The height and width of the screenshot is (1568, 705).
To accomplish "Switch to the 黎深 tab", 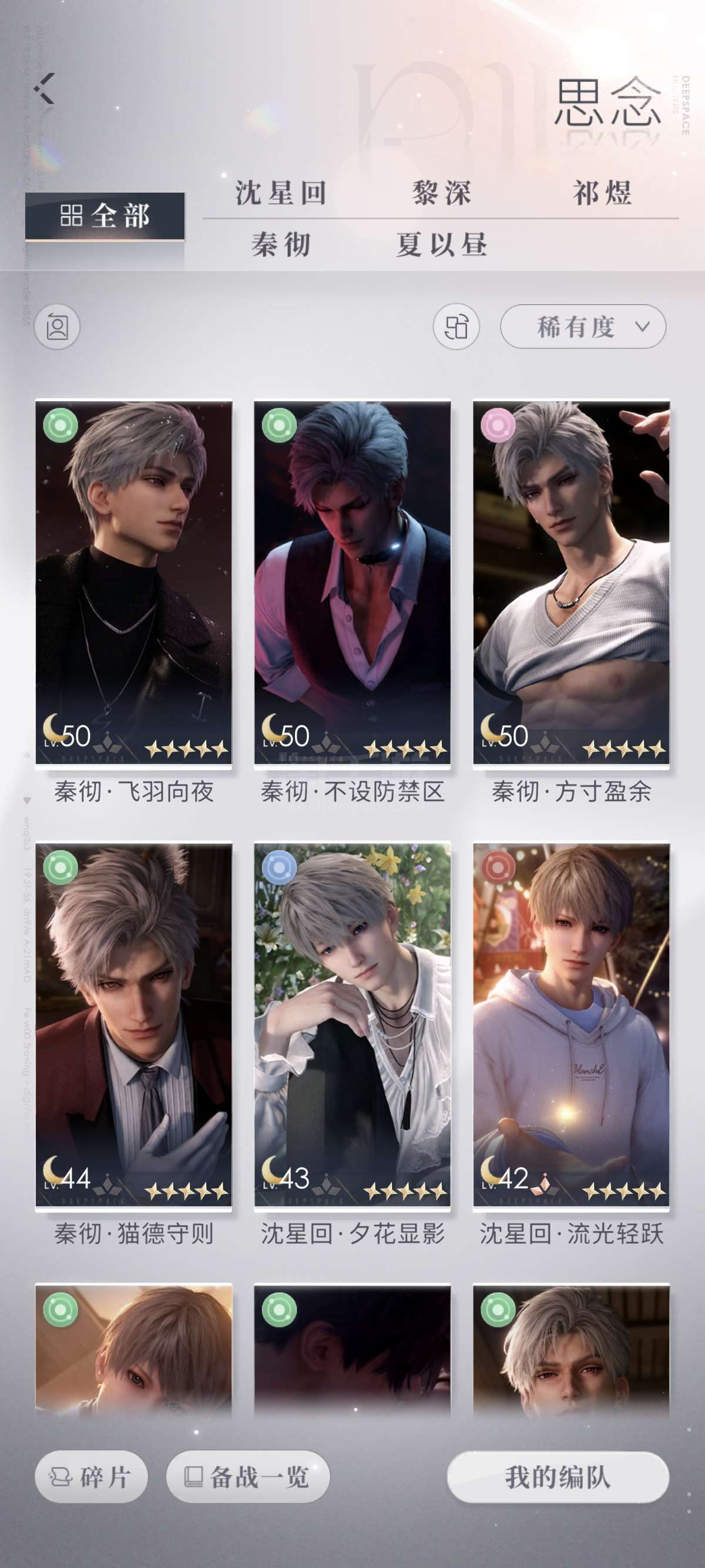I will [x=441, y=193].
